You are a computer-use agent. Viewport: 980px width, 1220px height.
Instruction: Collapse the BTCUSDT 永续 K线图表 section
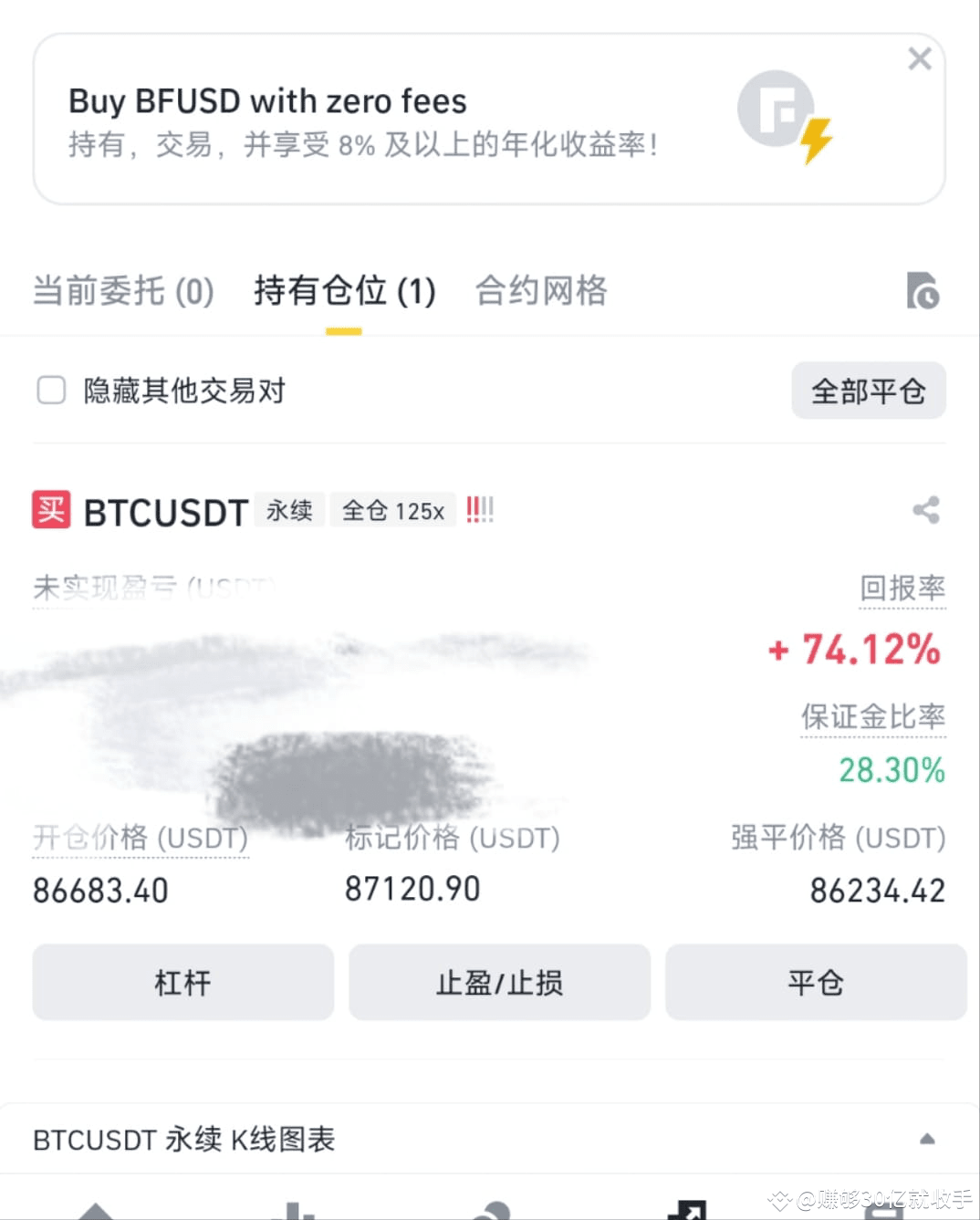click(x=928, y=1138)
